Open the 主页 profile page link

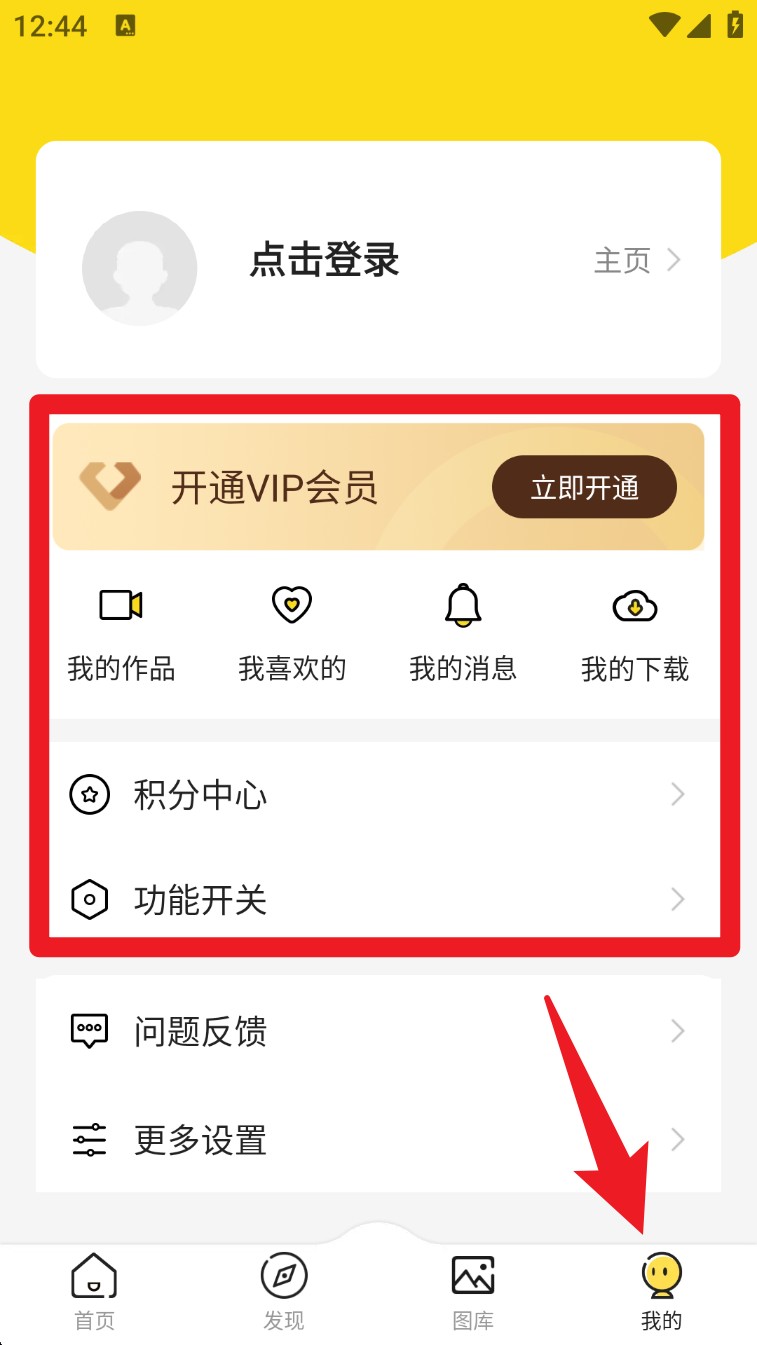[x=637, y=261]
